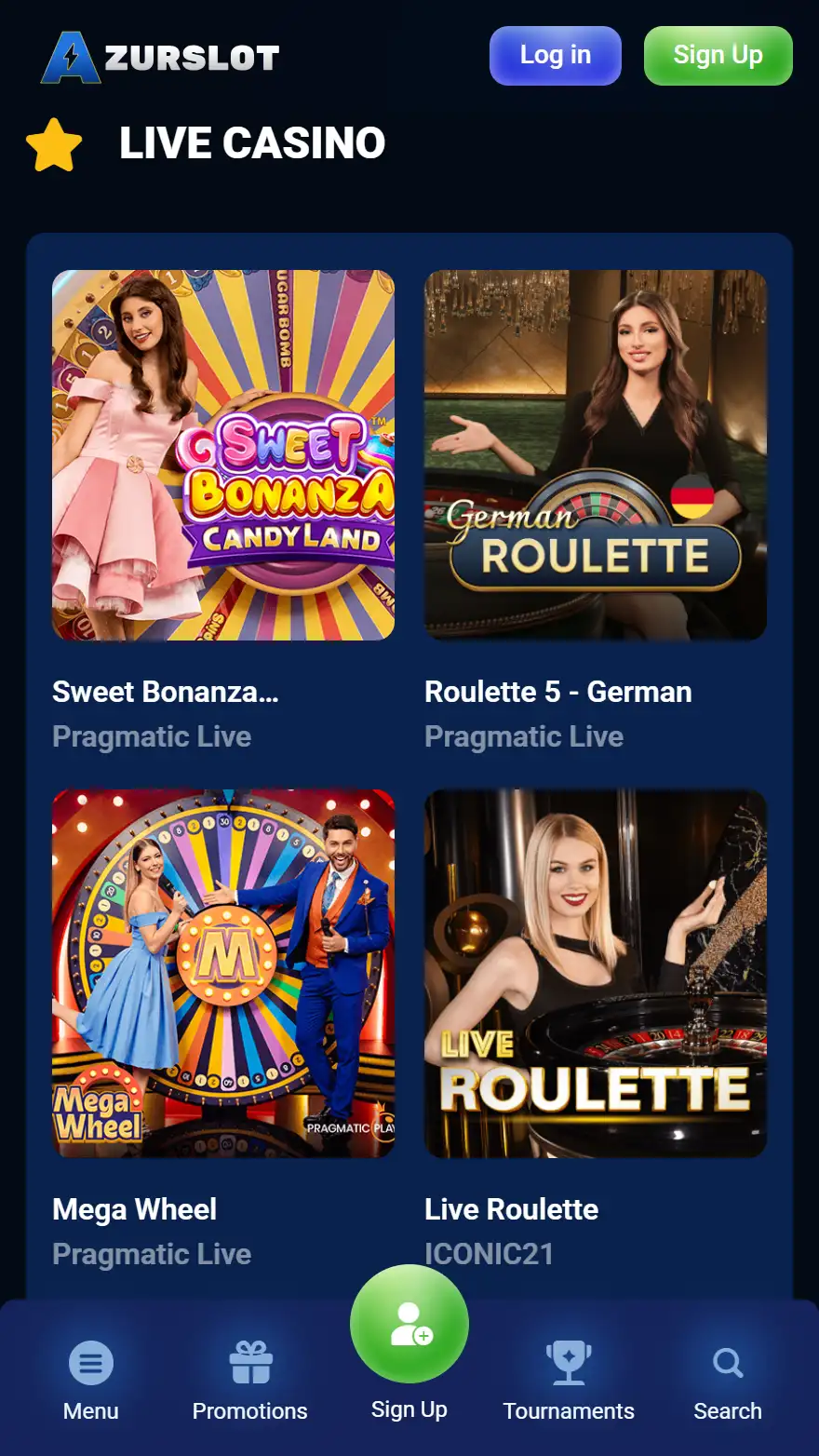Select the Pragmatic Live provider label under Mega Wheel
This screenshot has height=1456, width=819.
tap(152, 1254)
